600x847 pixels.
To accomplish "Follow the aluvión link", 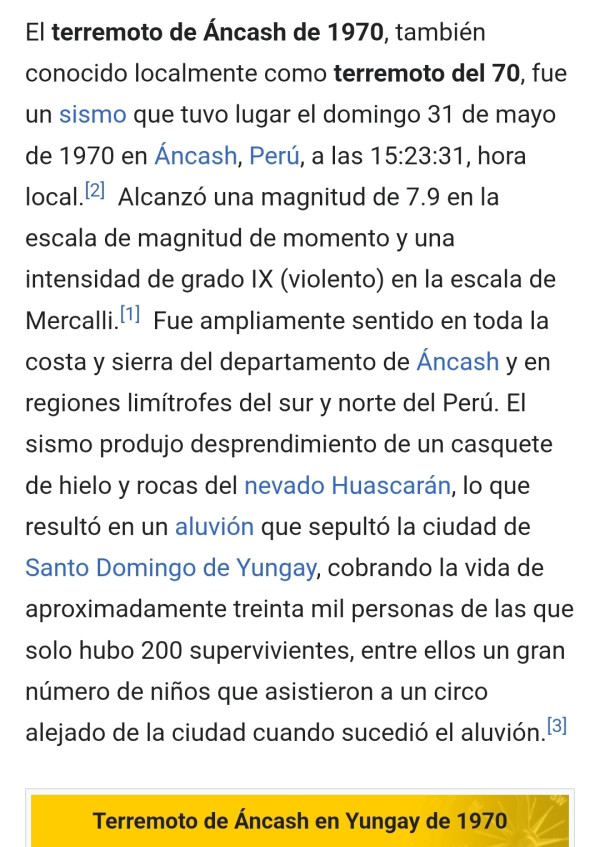I will 214,527.
